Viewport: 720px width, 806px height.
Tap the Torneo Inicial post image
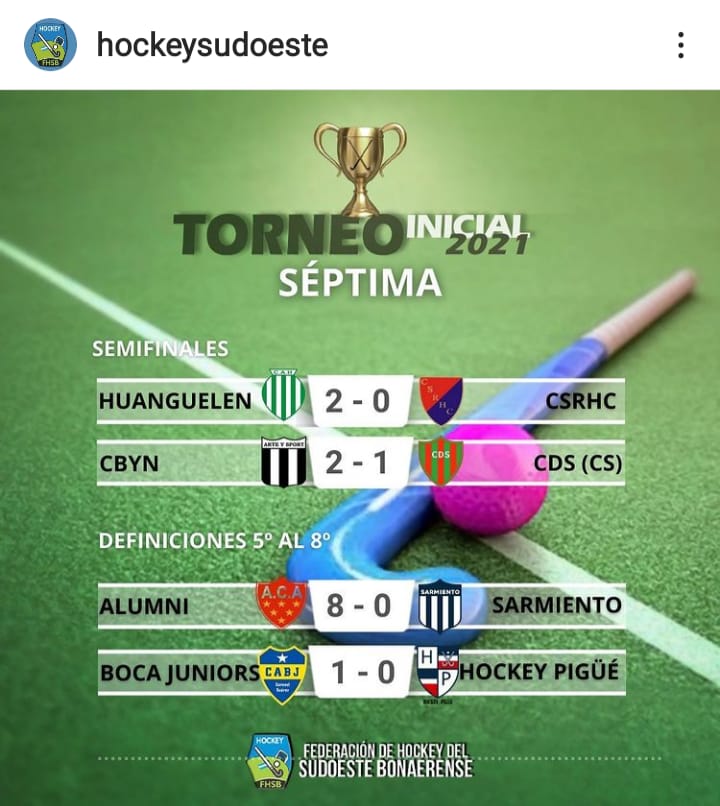pyautogui.click(x=360, y=450)
